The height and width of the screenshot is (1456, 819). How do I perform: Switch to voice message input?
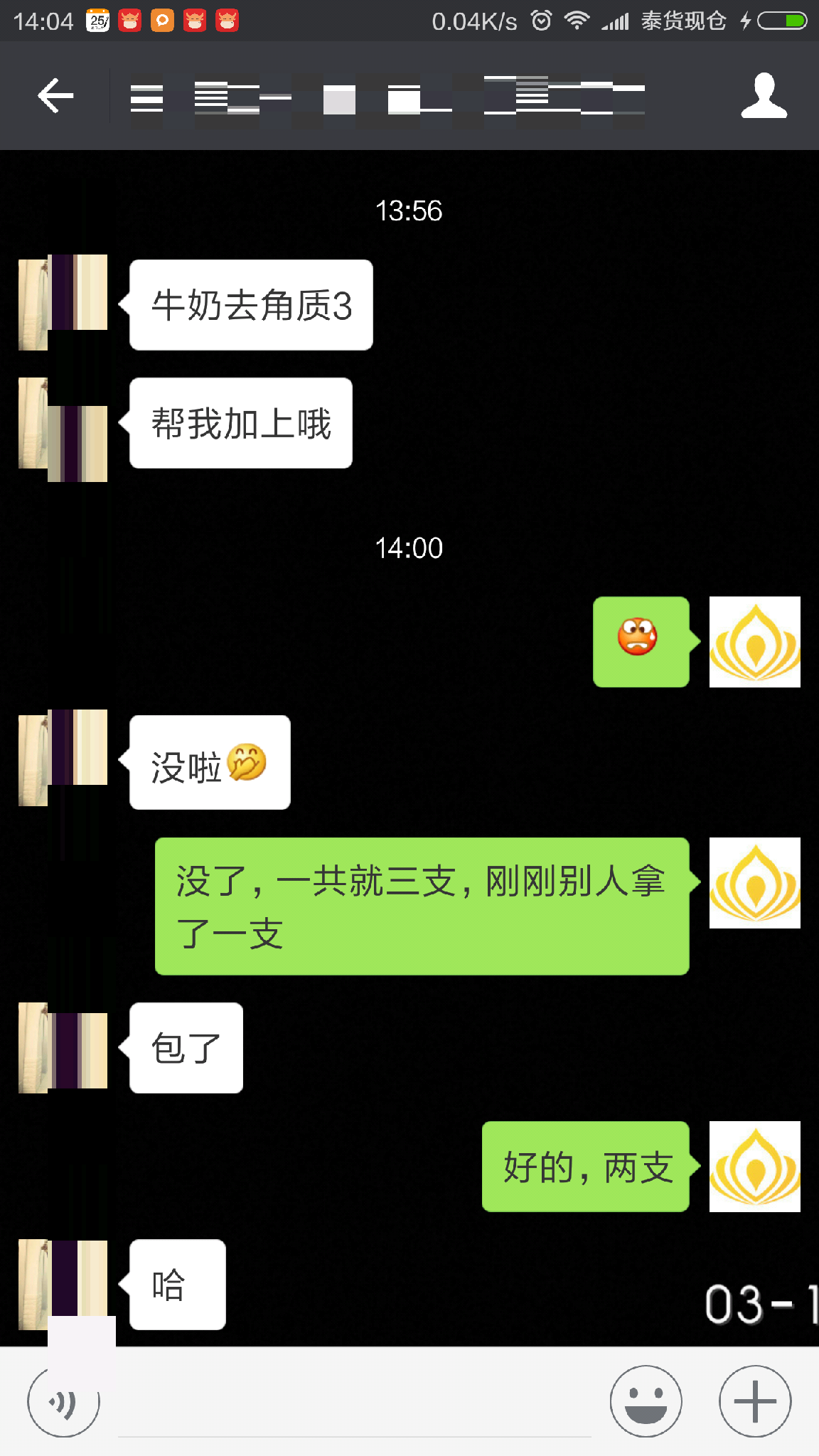pos(63,1401)
